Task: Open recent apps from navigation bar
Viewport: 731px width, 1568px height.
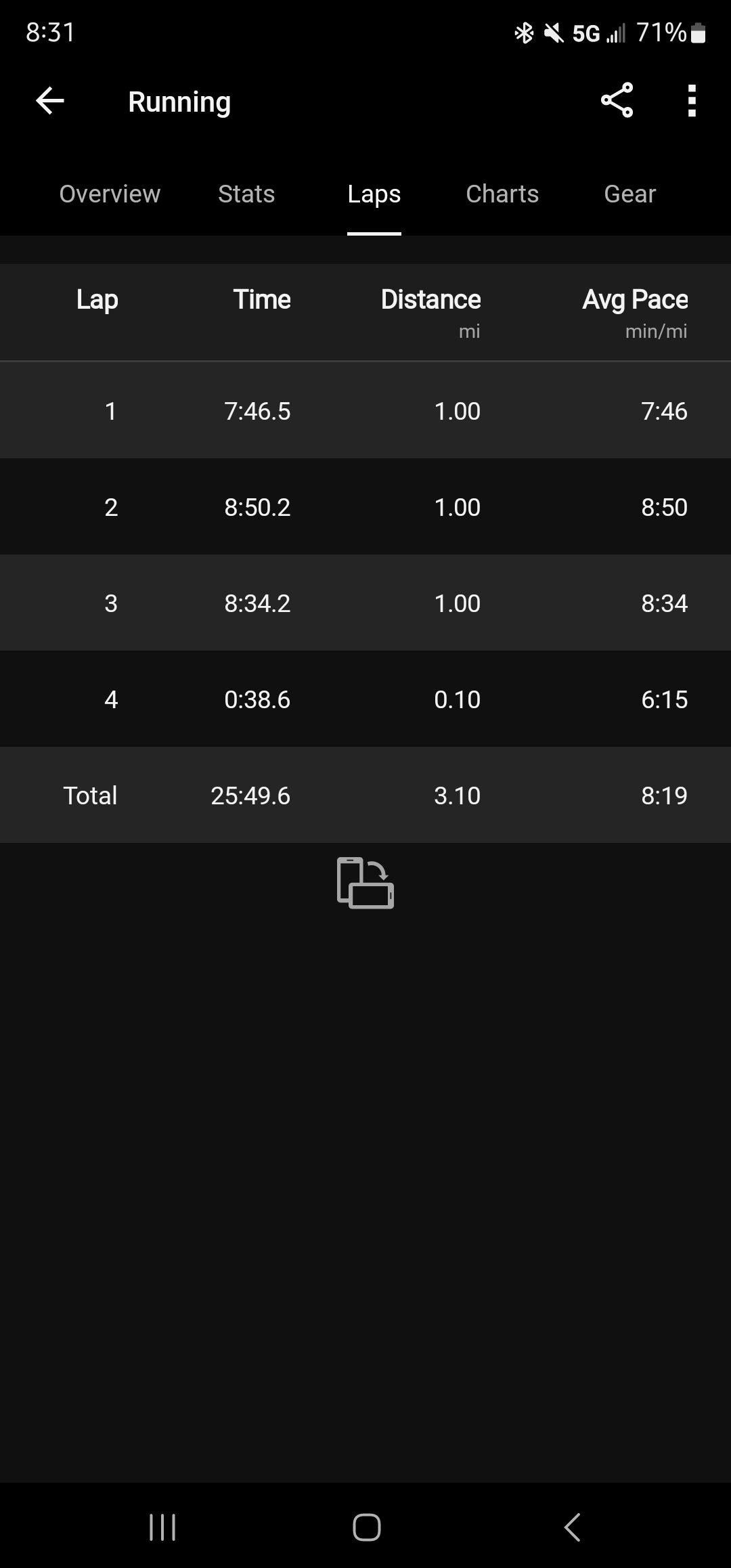Action: tap(162, 1527)
